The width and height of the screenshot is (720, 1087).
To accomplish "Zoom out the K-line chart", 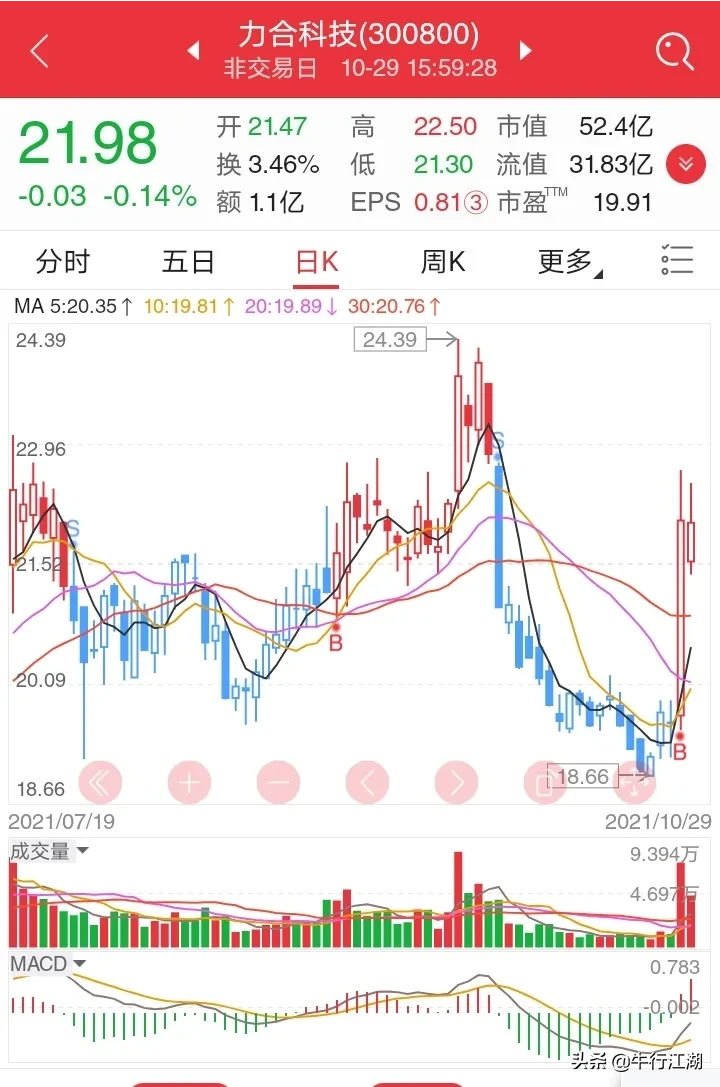I will 278,783.
